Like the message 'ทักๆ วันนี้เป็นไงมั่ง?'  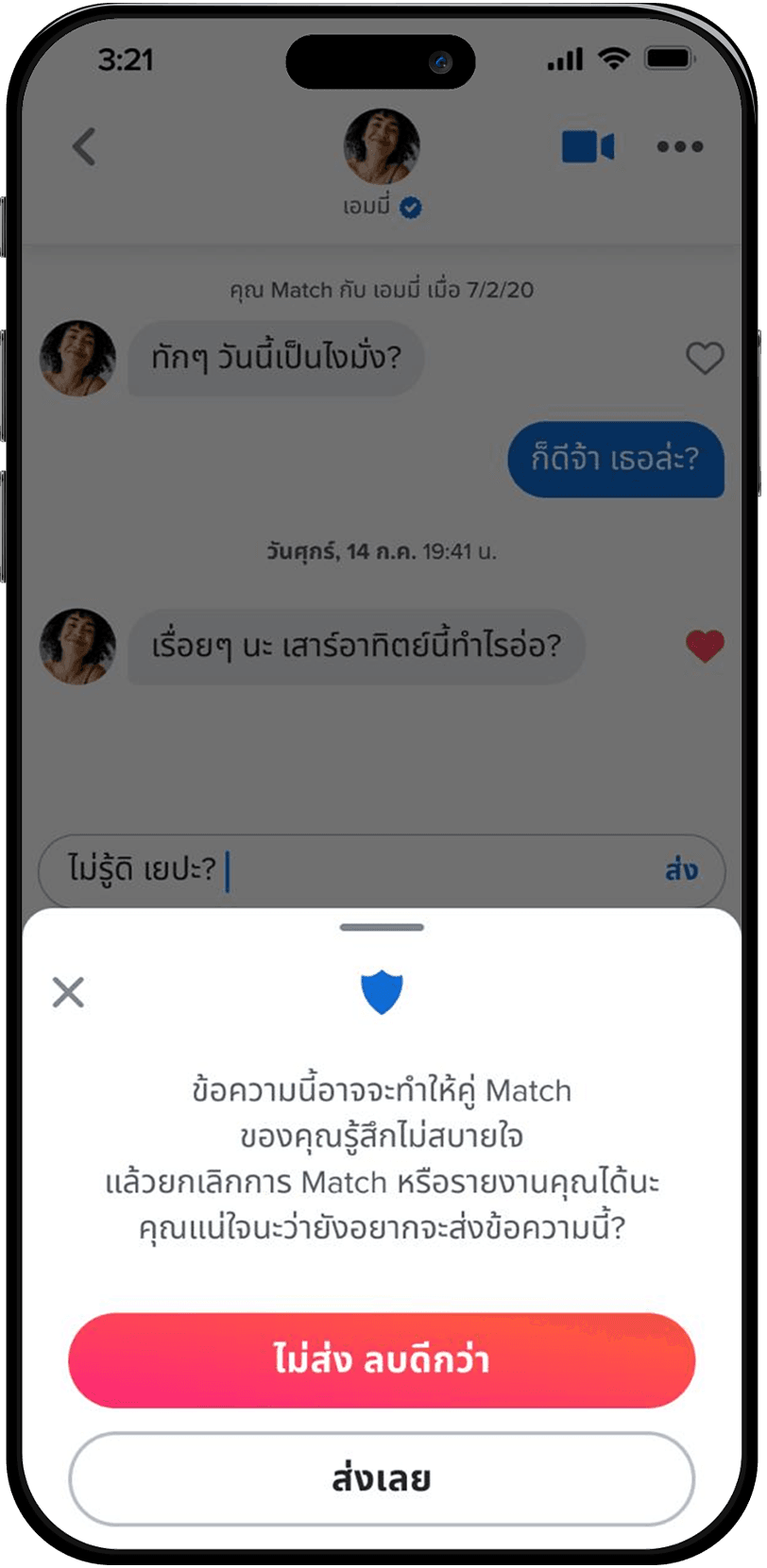[705, 359]
